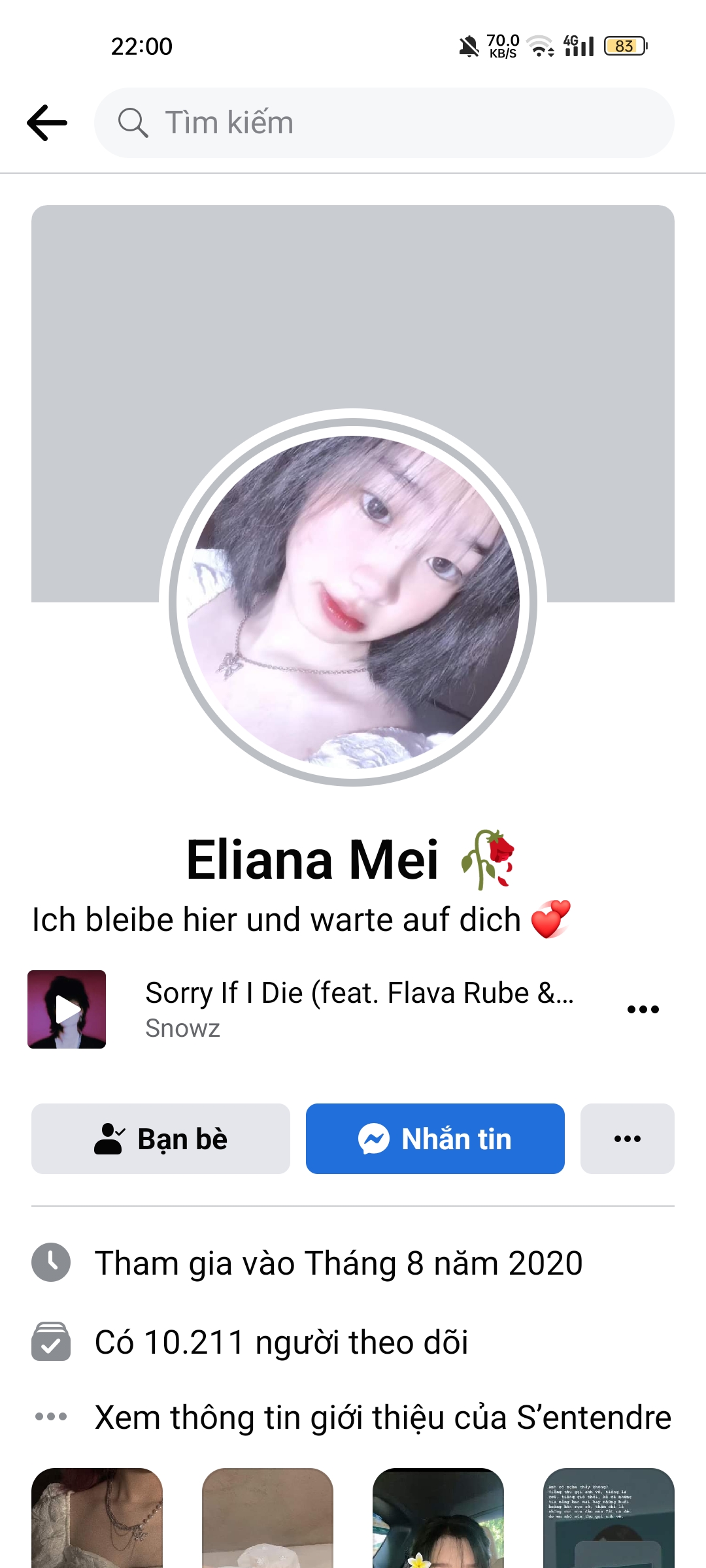Play the song Sorry If I Die
The height and width of the screenshot is (1568, 706).
pyautogui.click(x=67, y=1009)
